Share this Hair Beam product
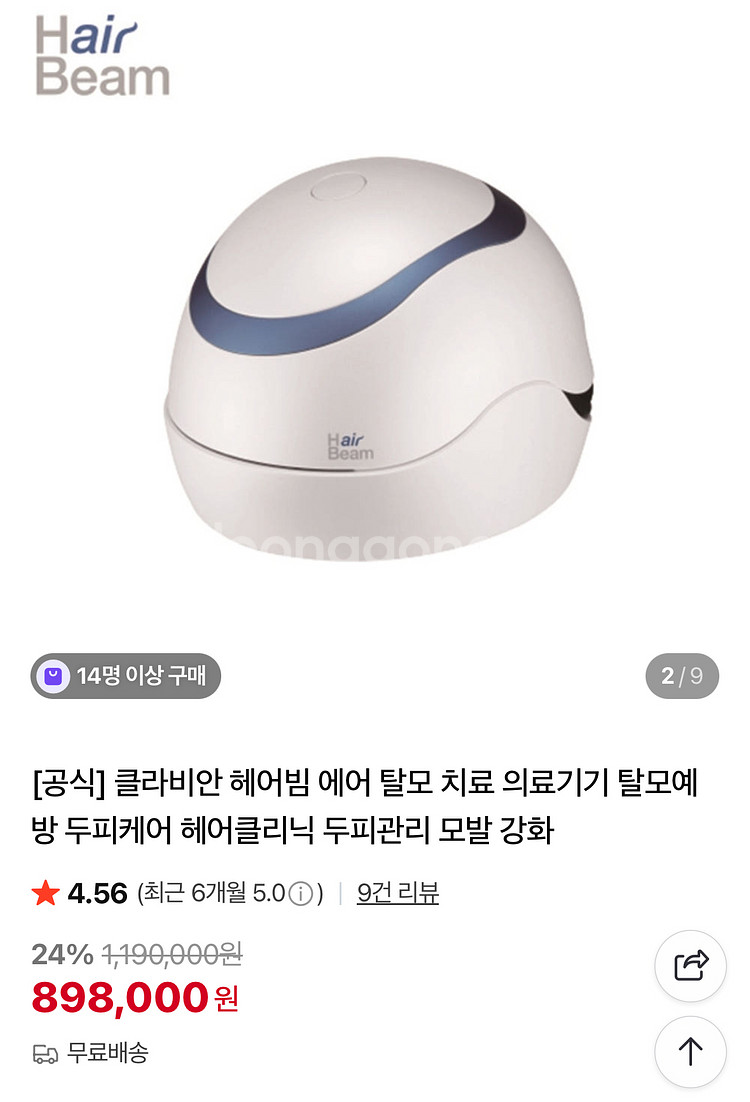This screenshot has height=1102, width=750. 690,965
